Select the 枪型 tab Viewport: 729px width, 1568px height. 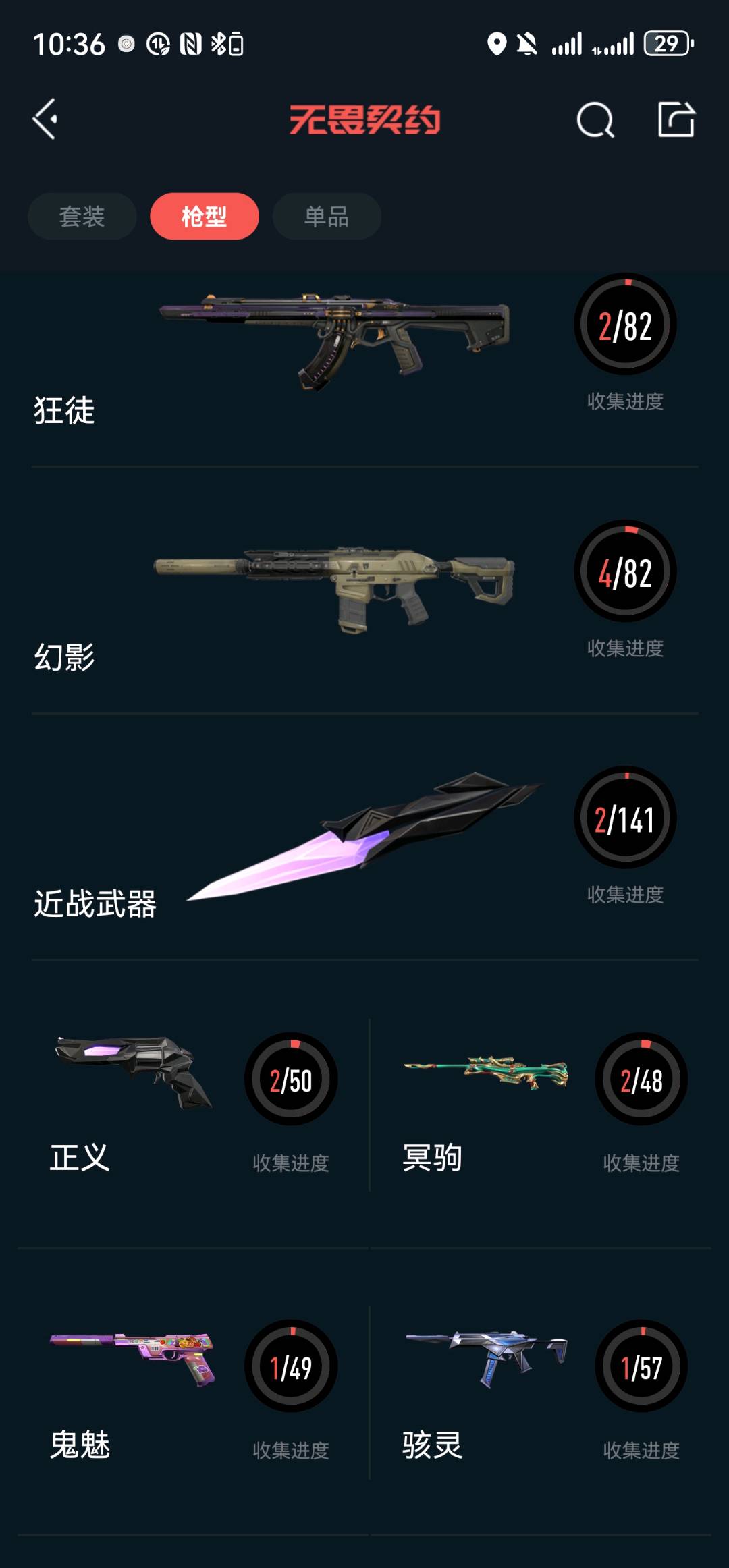click(x=205, y=217)
